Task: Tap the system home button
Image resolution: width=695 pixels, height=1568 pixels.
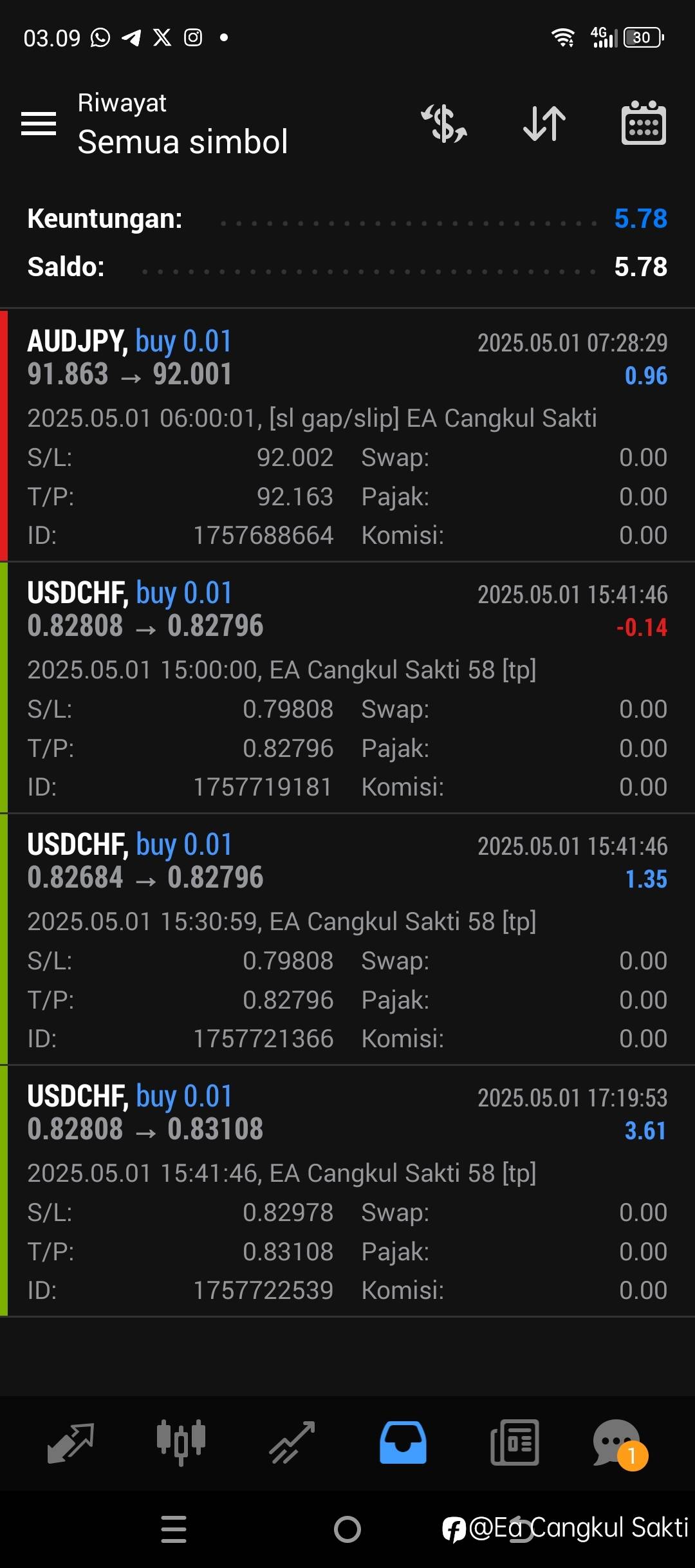Action: 347,1529
